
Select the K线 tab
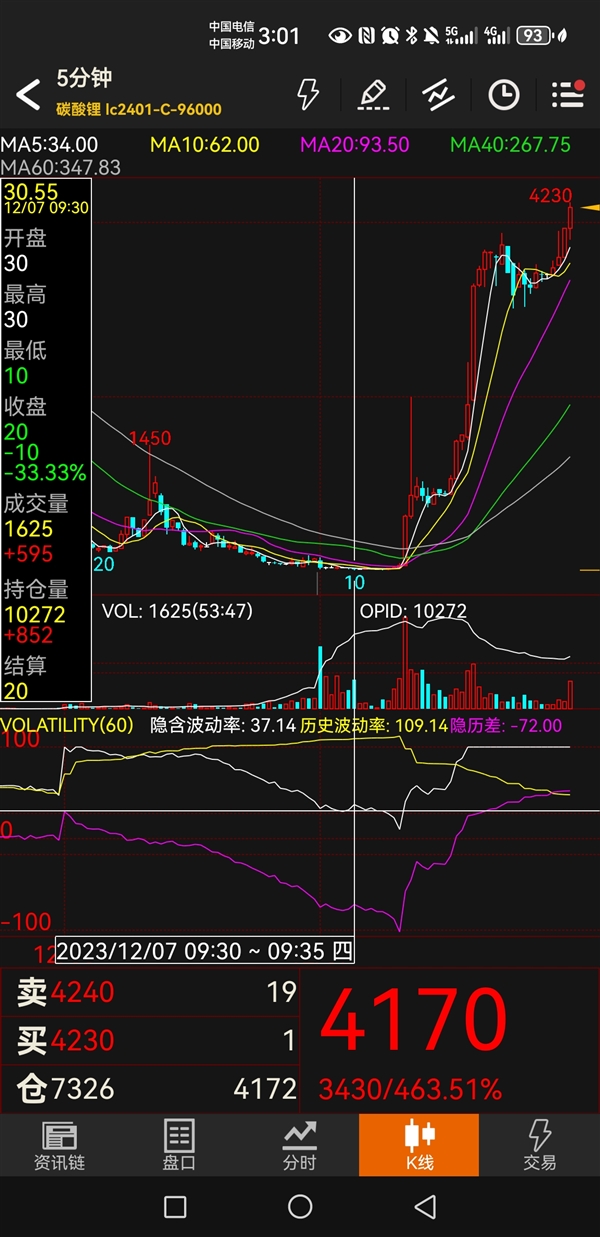[419, 1145]
